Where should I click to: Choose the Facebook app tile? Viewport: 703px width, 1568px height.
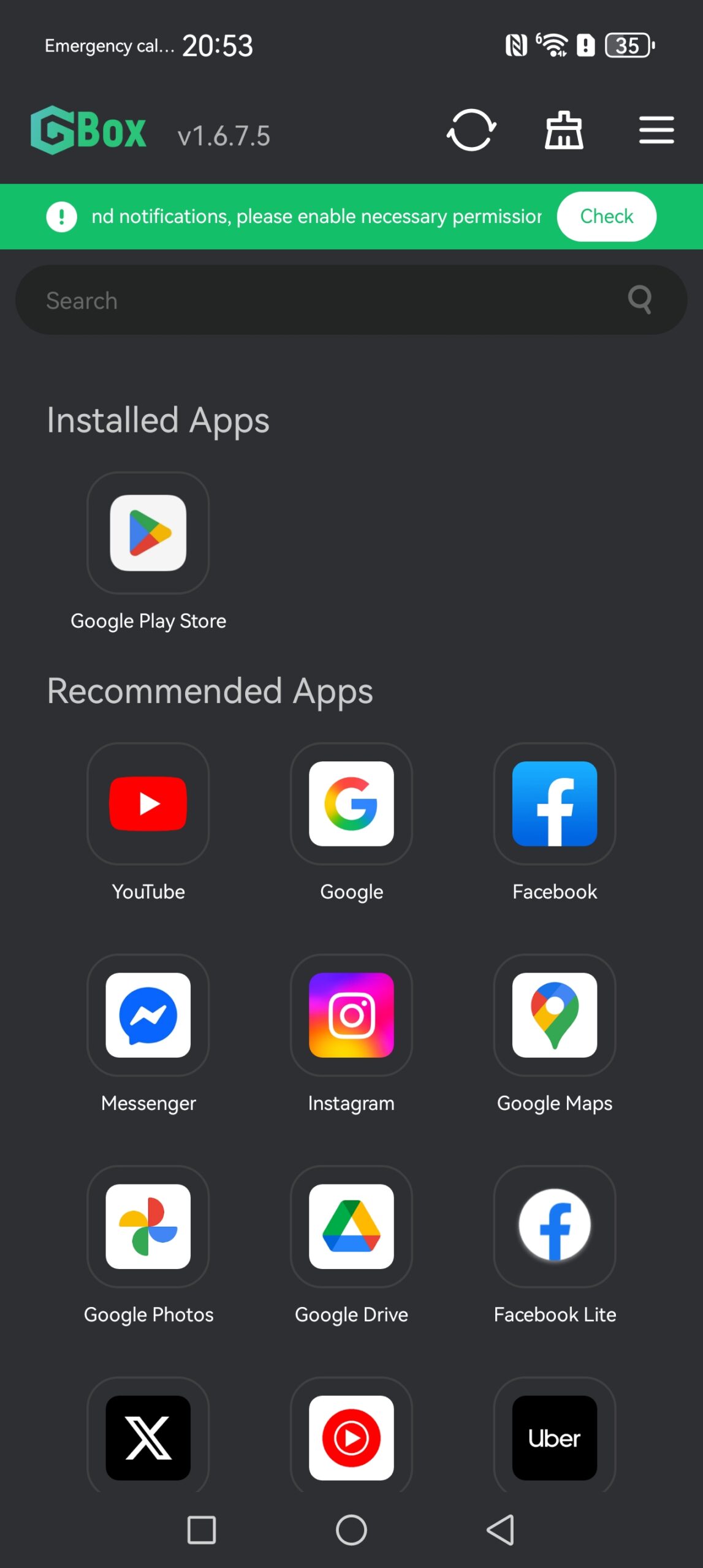(x=555, y=804)
